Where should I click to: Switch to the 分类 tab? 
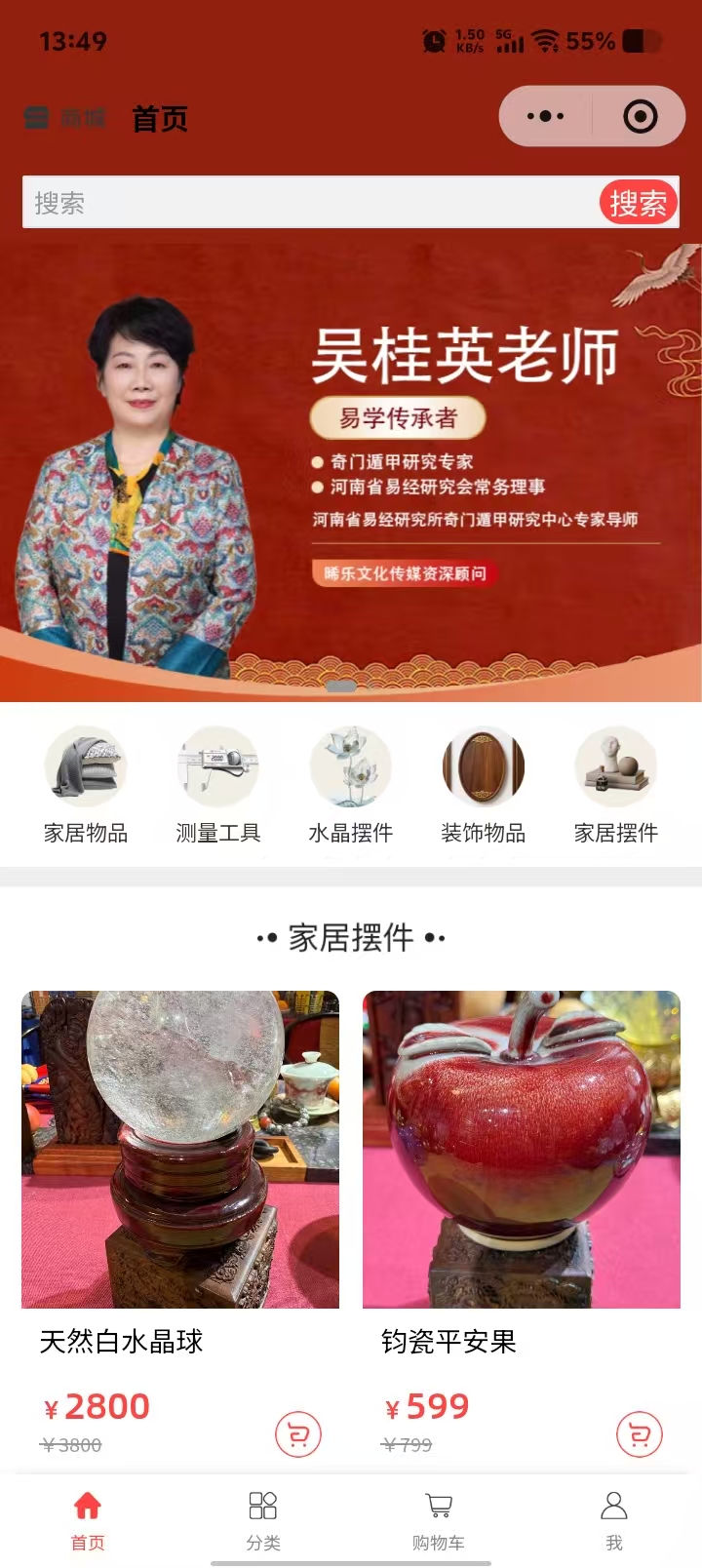pyautogui.click(x=263, y=1519)
